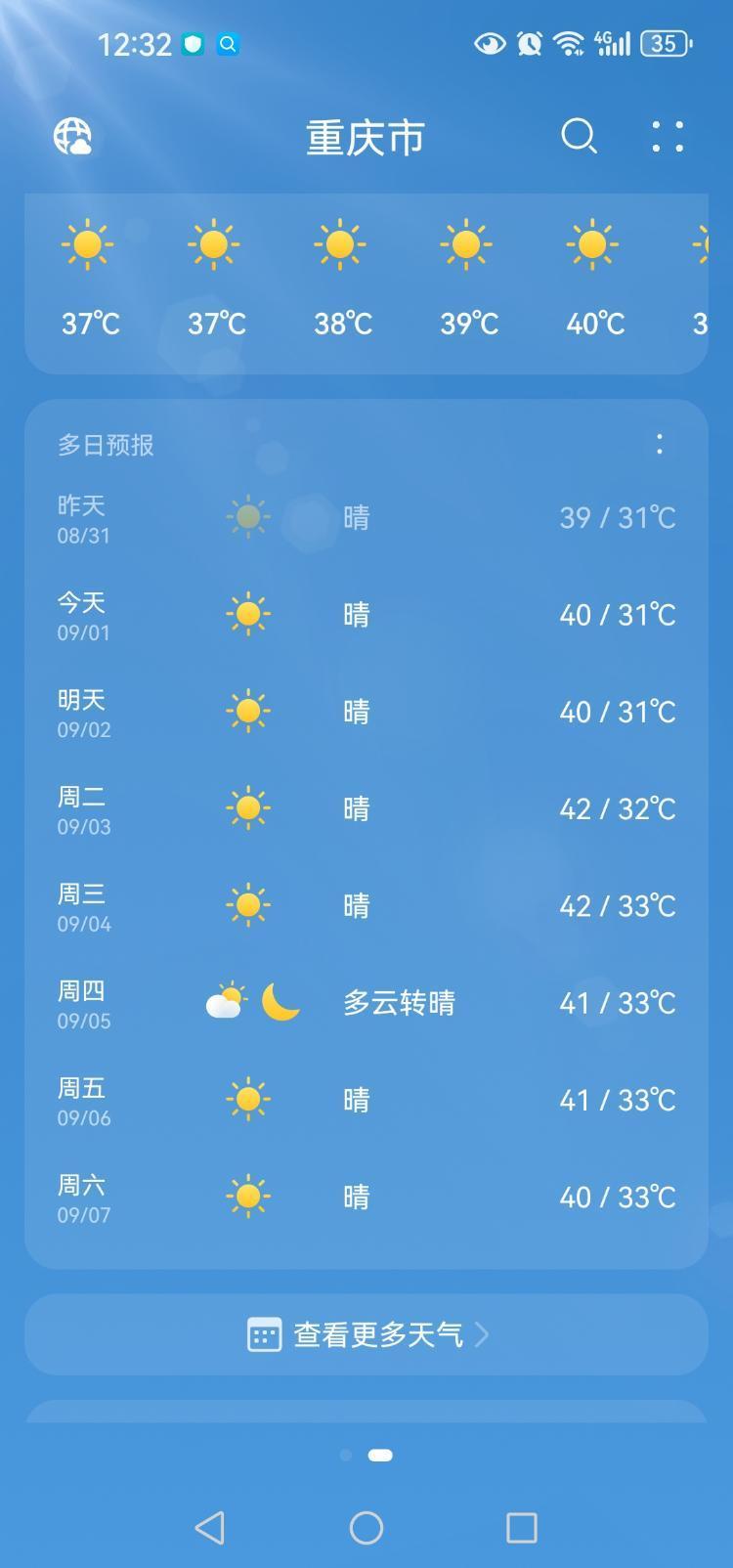Return to the home screen

[366, 1528]
